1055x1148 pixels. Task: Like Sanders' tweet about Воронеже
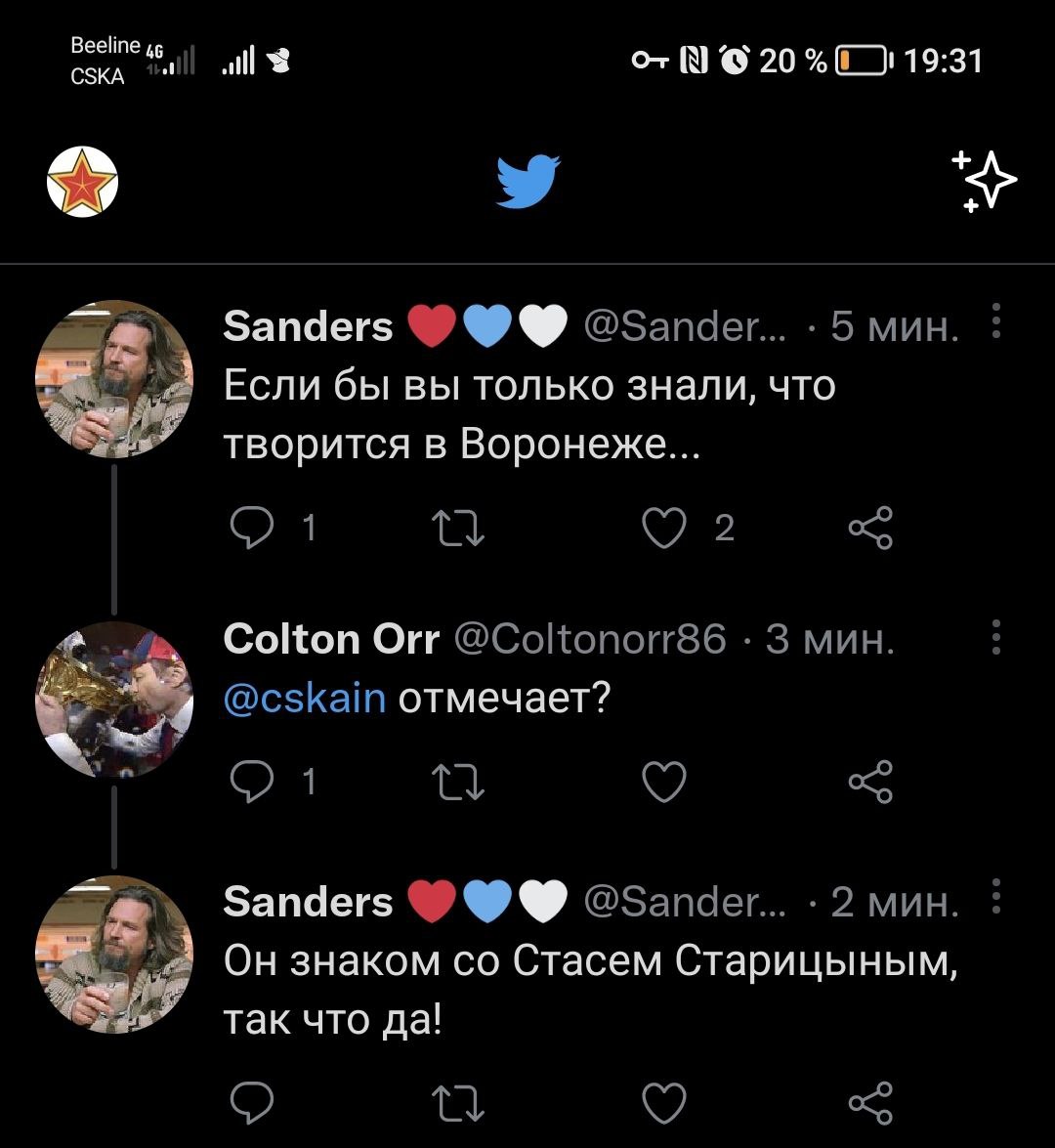tap(664, 529)
